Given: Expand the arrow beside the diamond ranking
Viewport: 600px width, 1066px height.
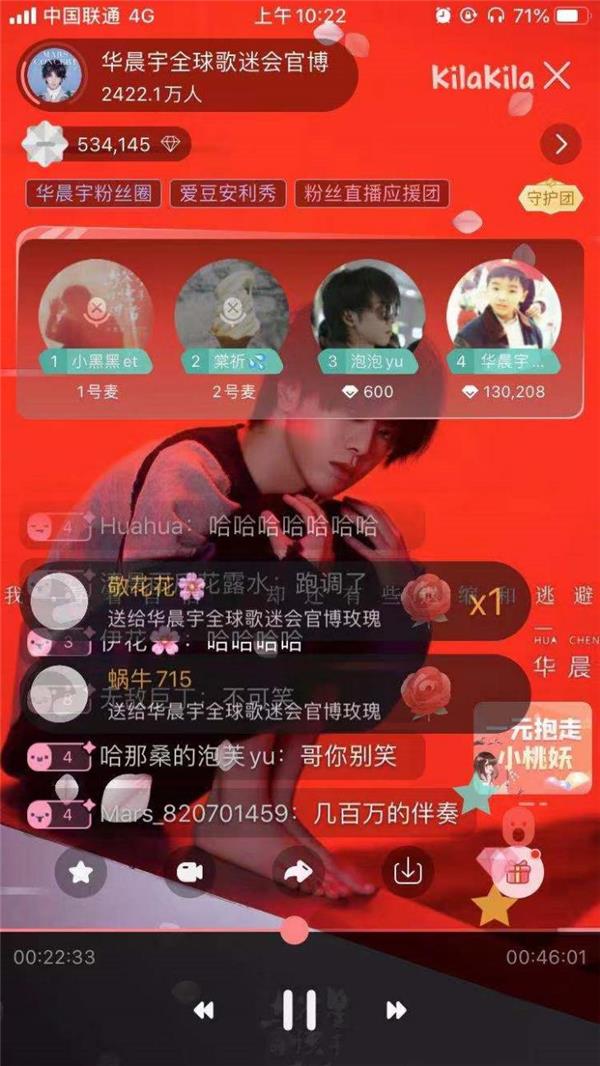Looking at the screenshot, I should pos(561,145).
